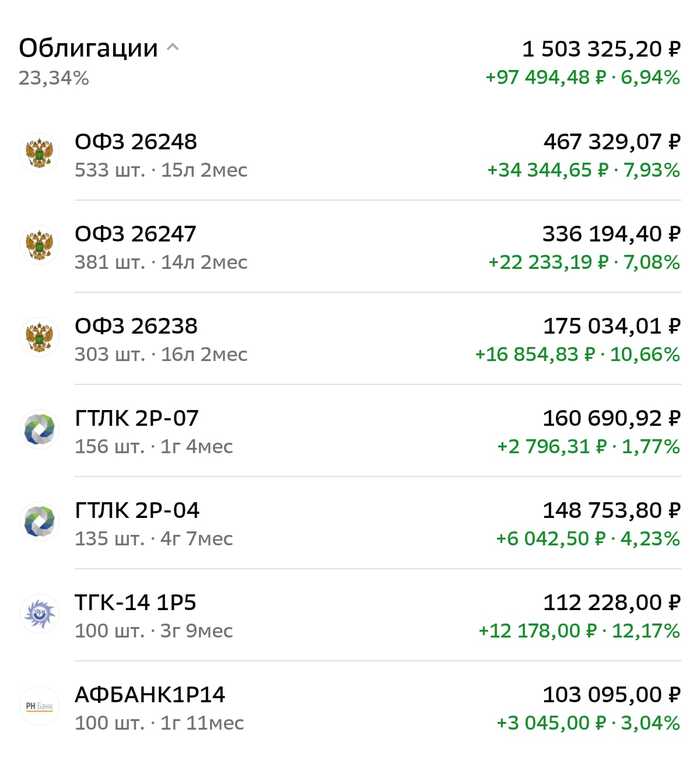Show the ТГК-14 1Р5 bond
Image resolution: width=700 pixels, height=774 pixels.
(350, 615)
